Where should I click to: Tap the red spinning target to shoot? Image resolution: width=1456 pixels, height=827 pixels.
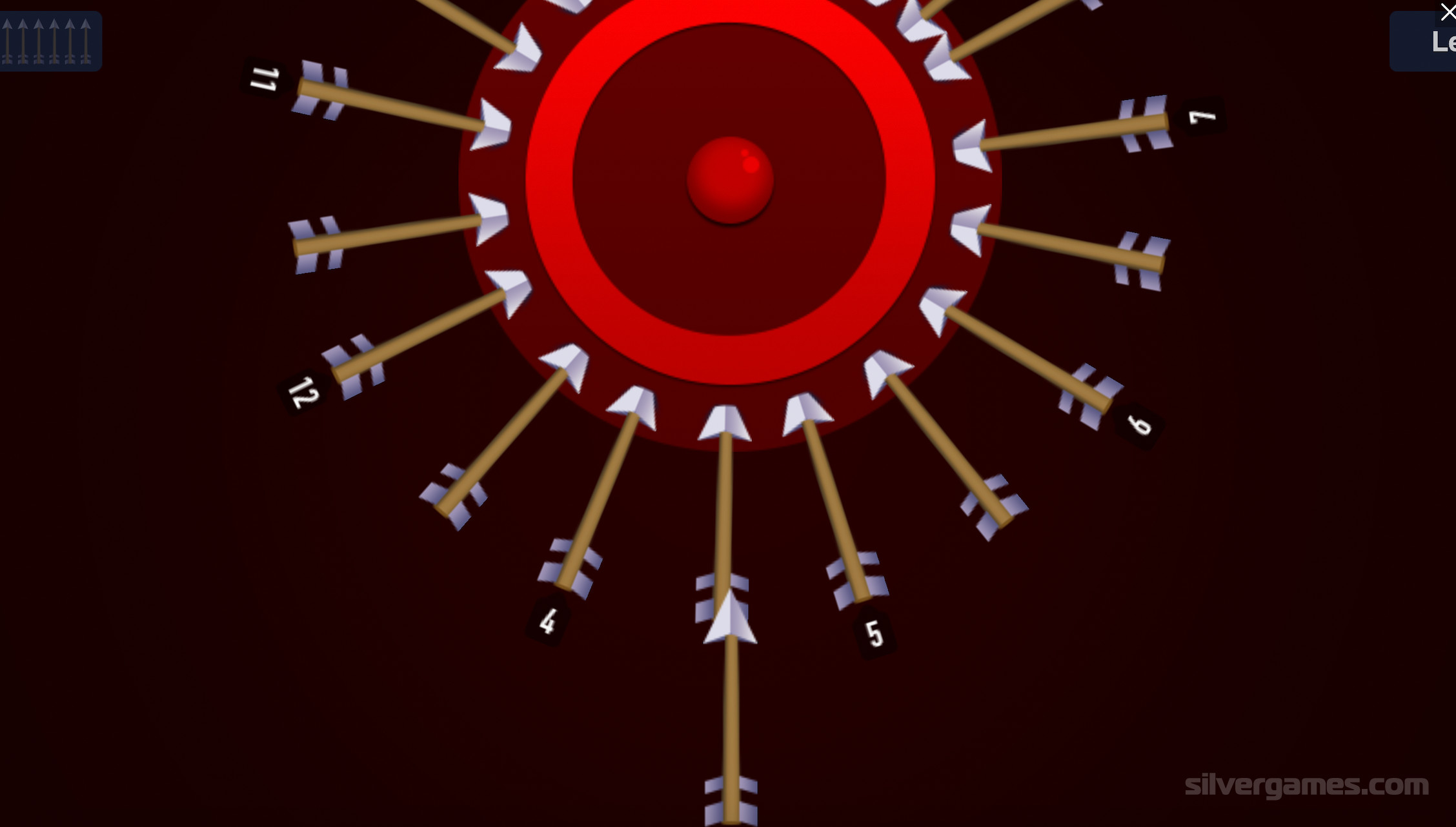pos(730,180)
